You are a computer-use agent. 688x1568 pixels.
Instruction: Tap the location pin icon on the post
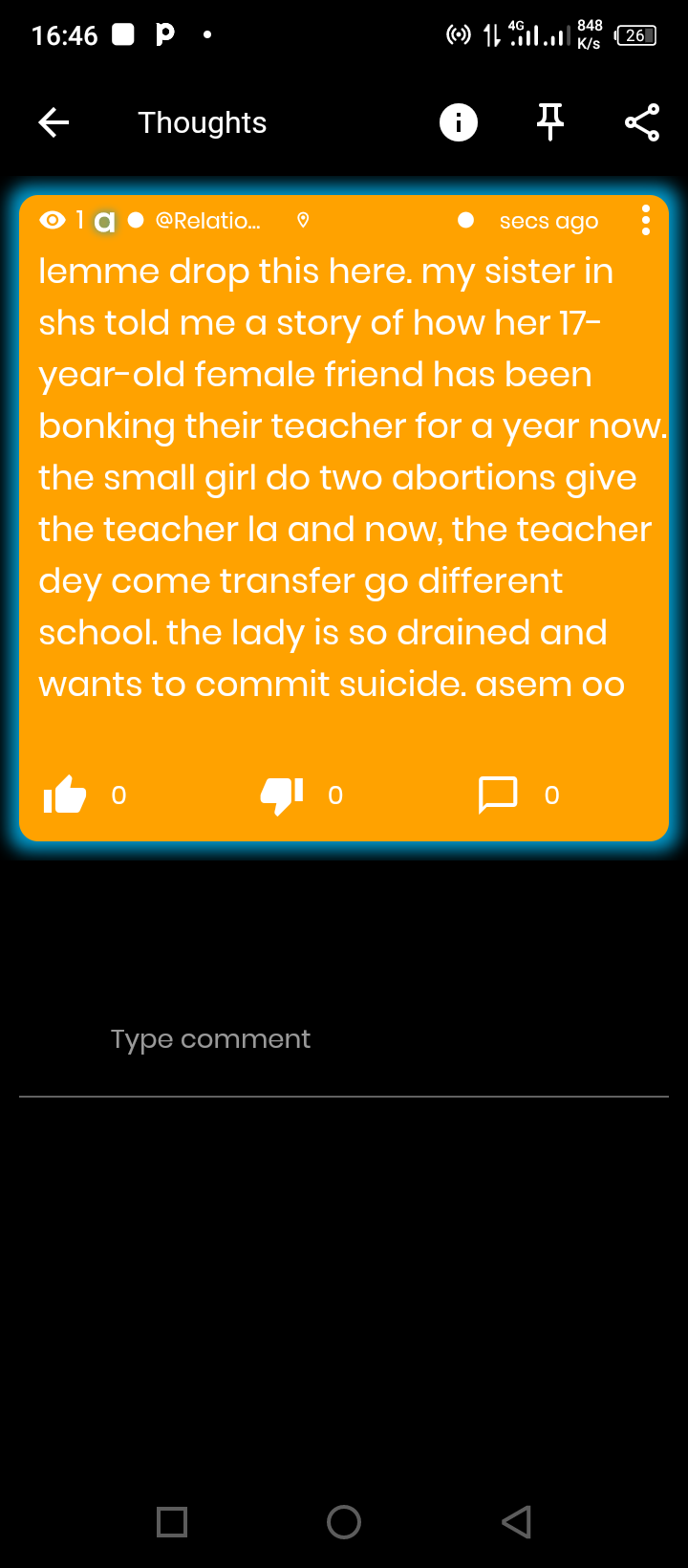click(303, 221)
